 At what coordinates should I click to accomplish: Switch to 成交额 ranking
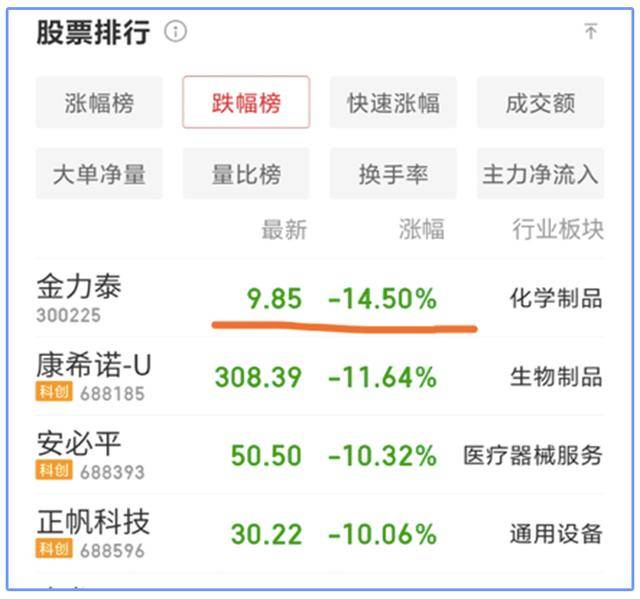point(540,103)
